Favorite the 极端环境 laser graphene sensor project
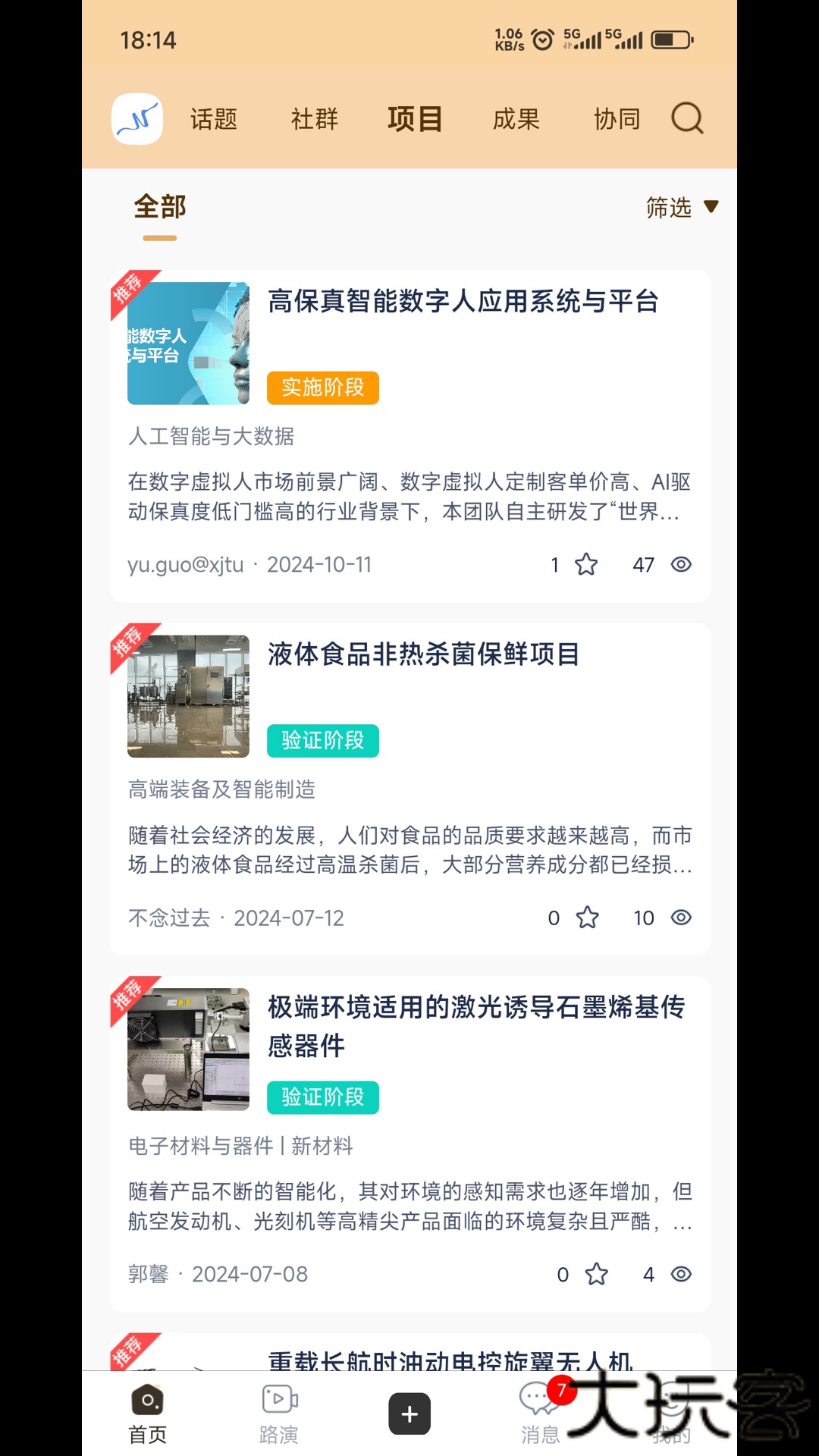The image size is (819, 1456). [596, 1275]
